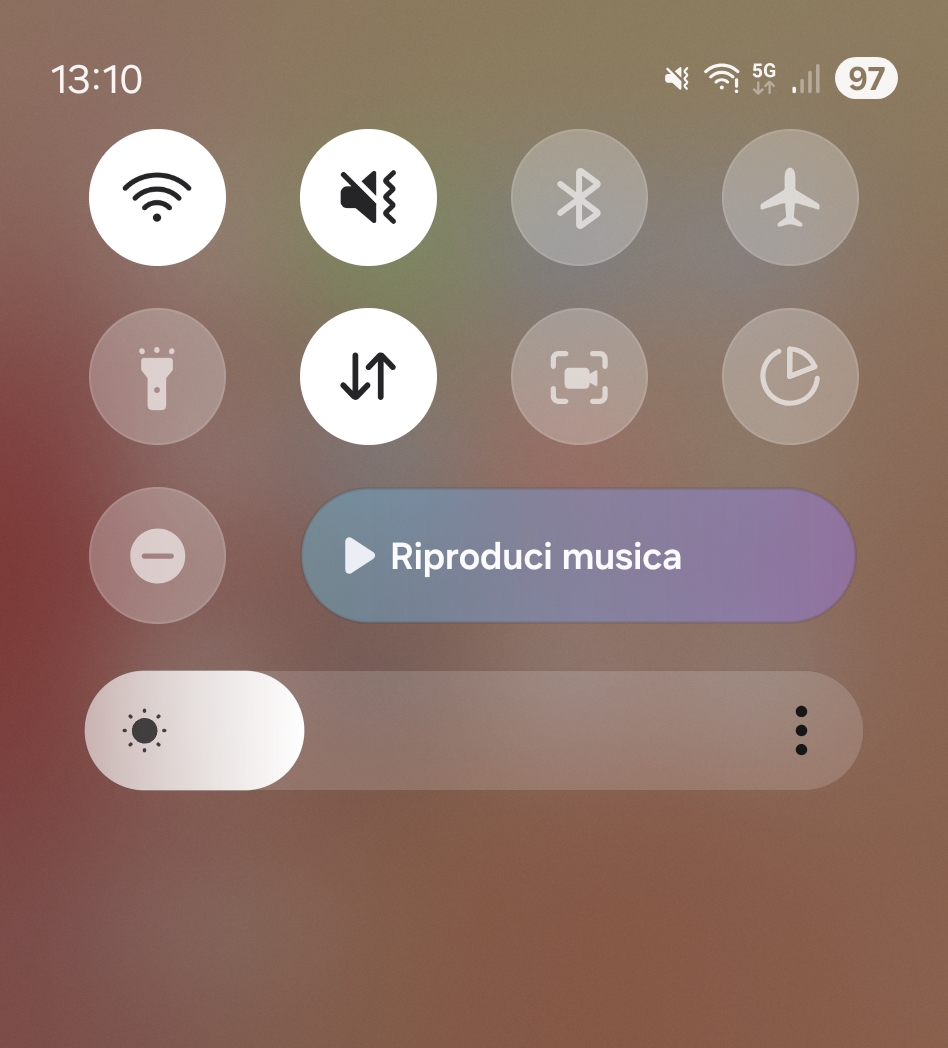Switch on the flashlight

tap(157, 376)
